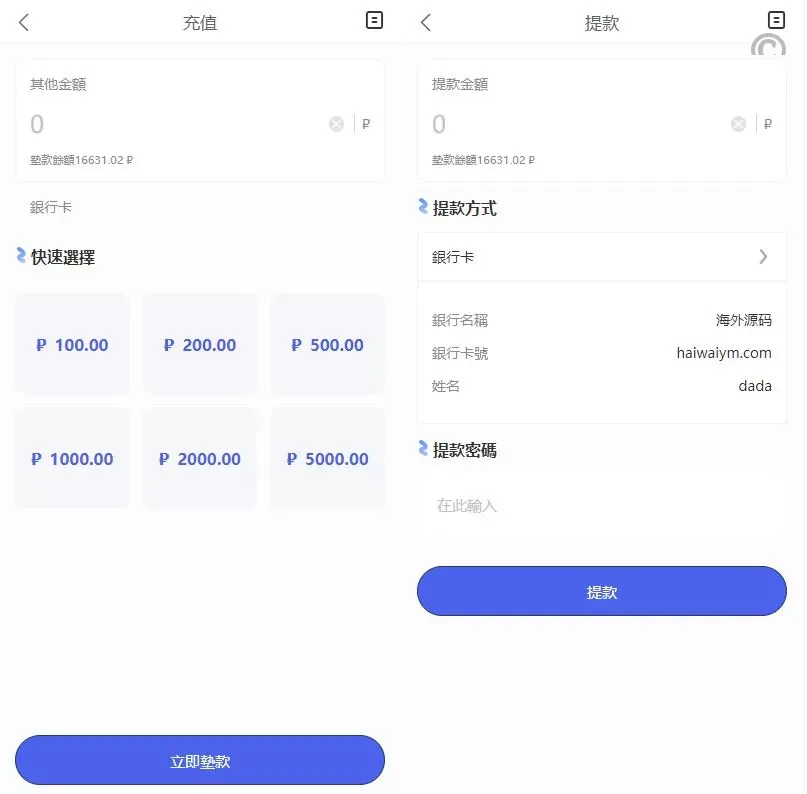Go back from the 充值 screen
This screenshot has height=794, width=807.
pyautogui.click(x=24, y=23)
